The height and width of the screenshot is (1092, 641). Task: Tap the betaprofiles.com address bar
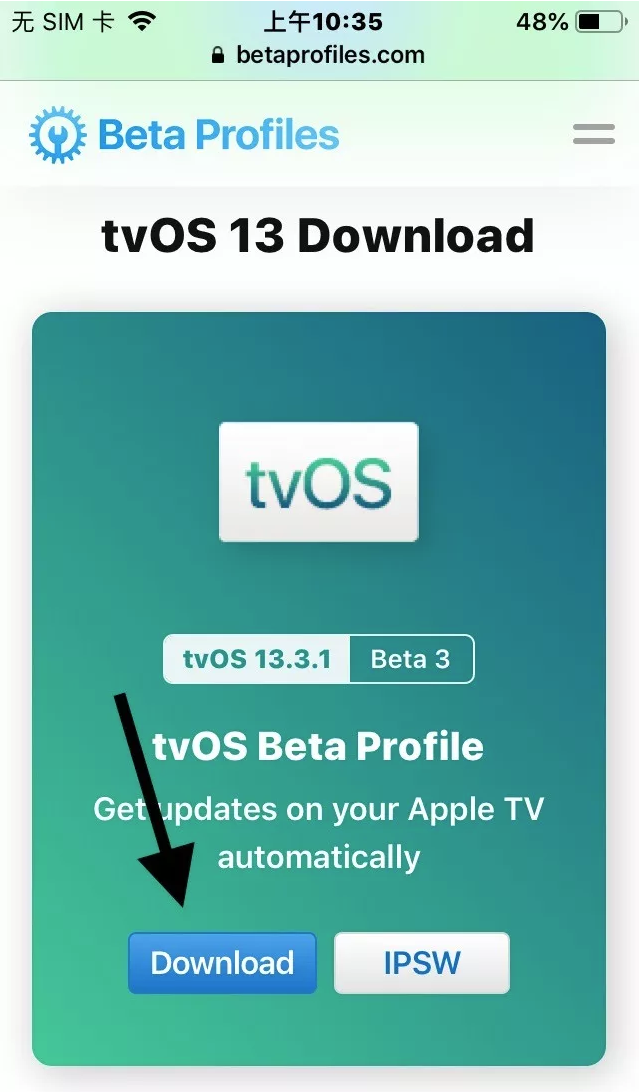tap(318, 55)
